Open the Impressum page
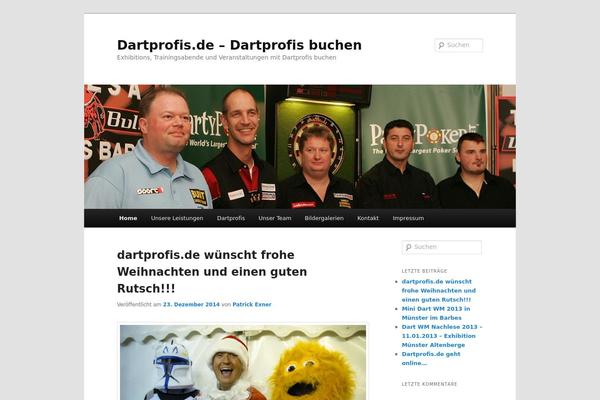This screenshot has width=600, height=400. pos(408,218)
